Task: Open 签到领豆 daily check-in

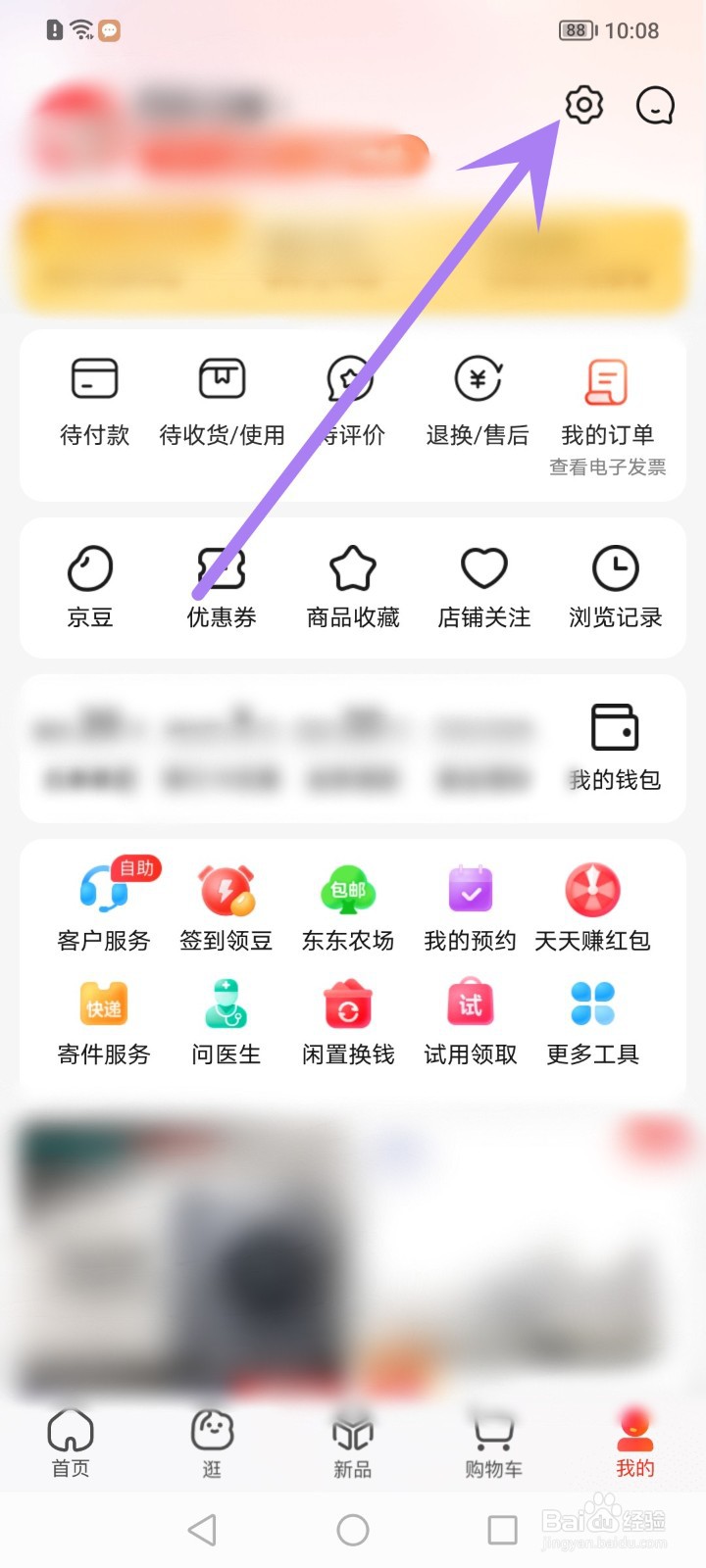Action: [225, 904]
